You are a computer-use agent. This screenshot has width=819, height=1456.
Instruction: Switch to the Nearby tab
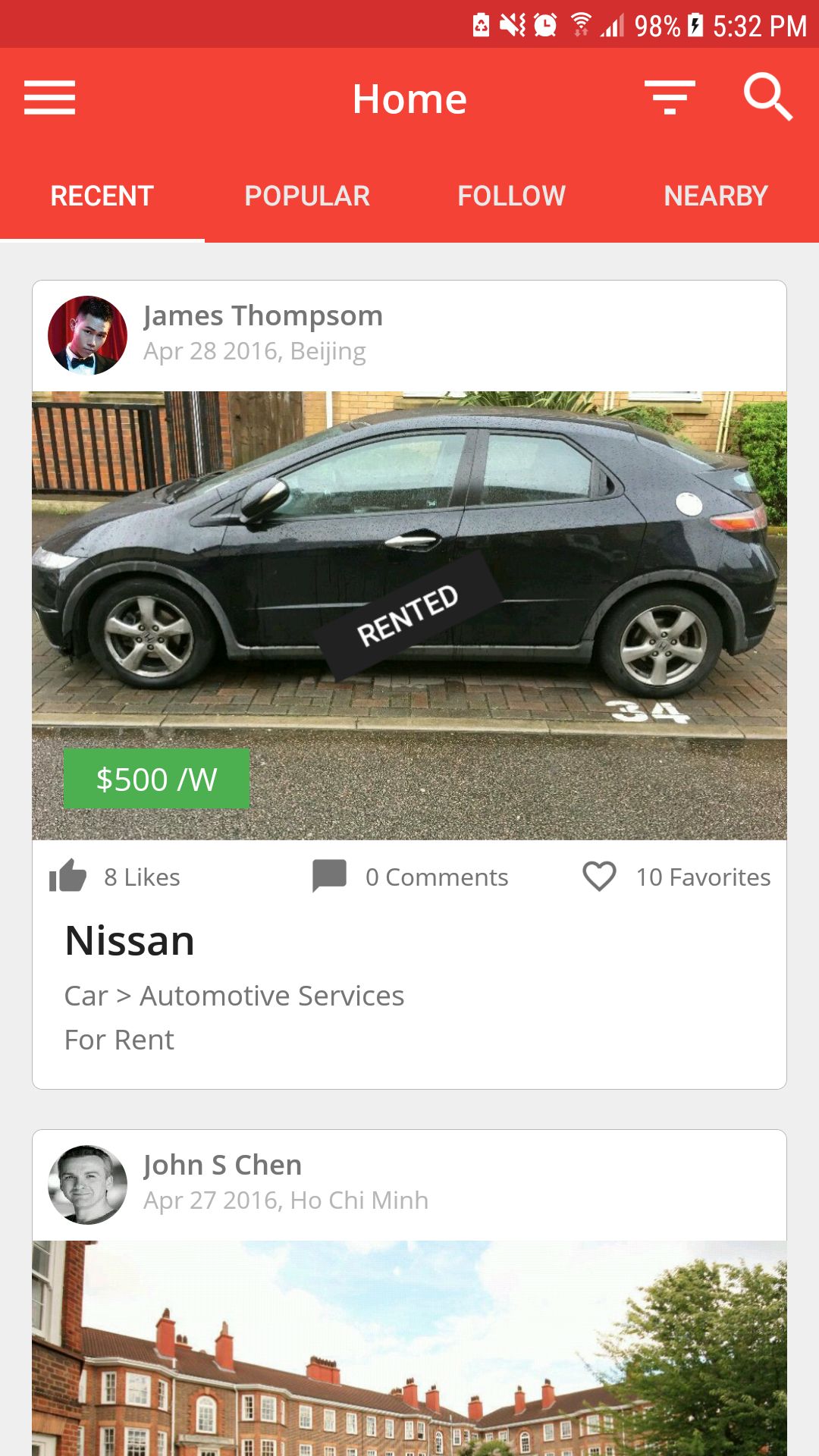(x=716, y=196)
